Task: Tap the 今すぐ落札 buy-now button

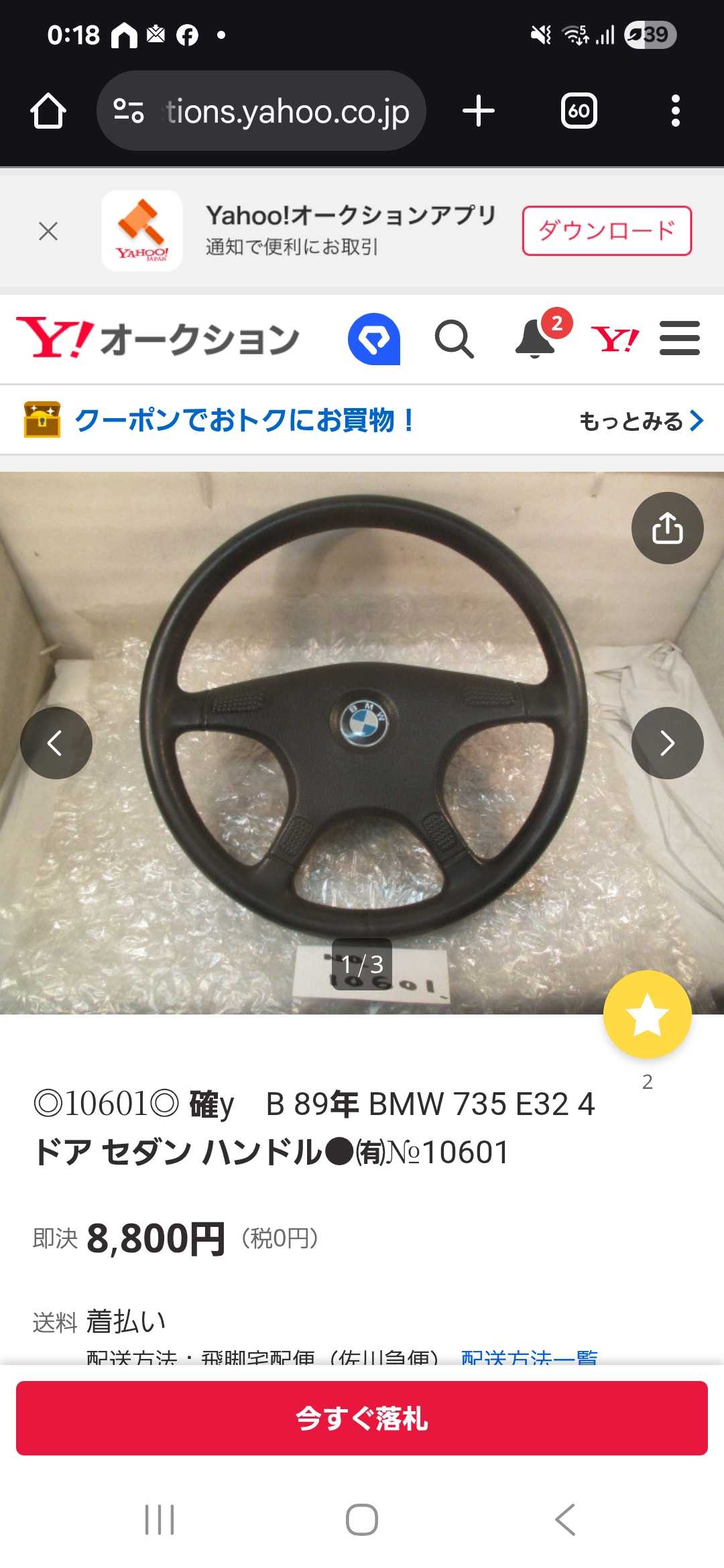Action: (362, 1418)
